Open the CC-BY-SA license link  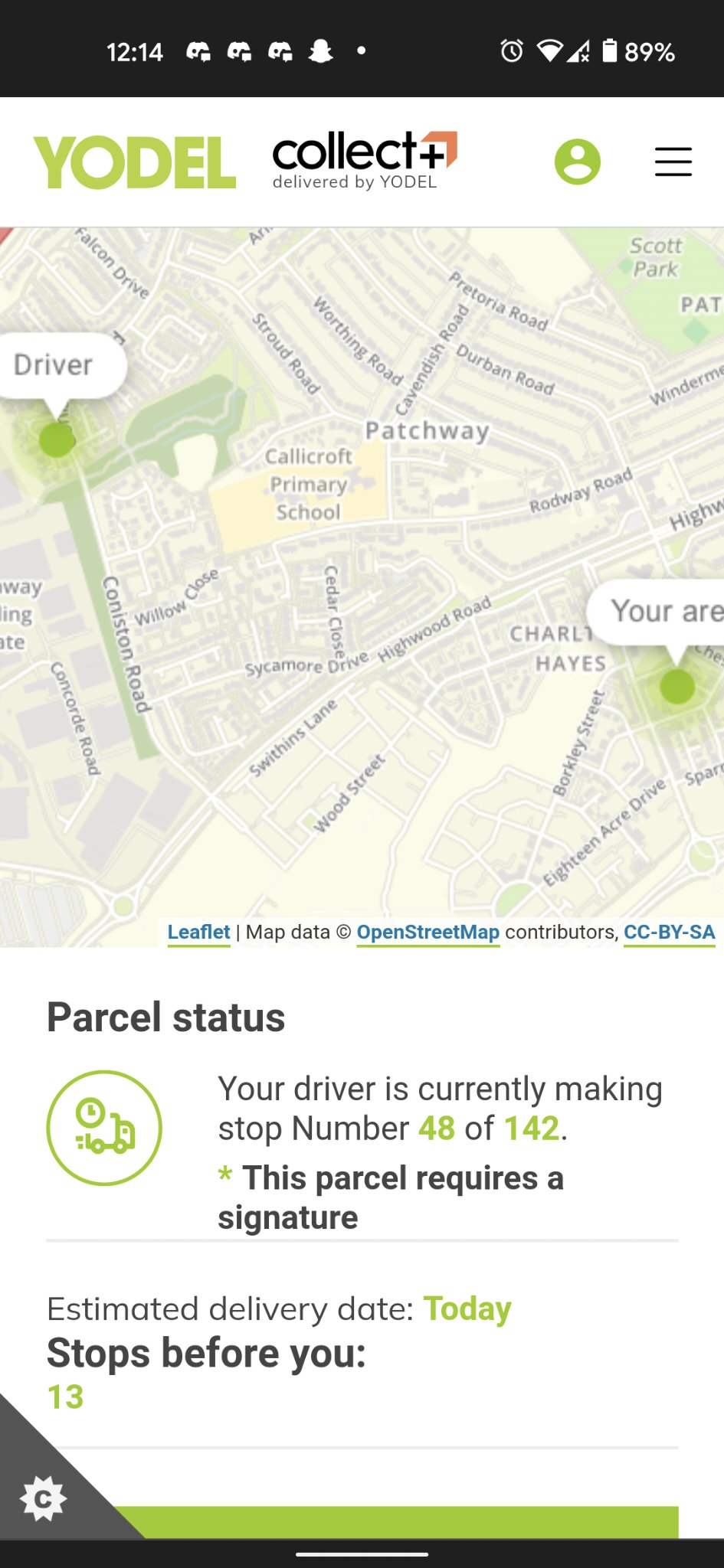pyautogui.click(x=669, y=932)
